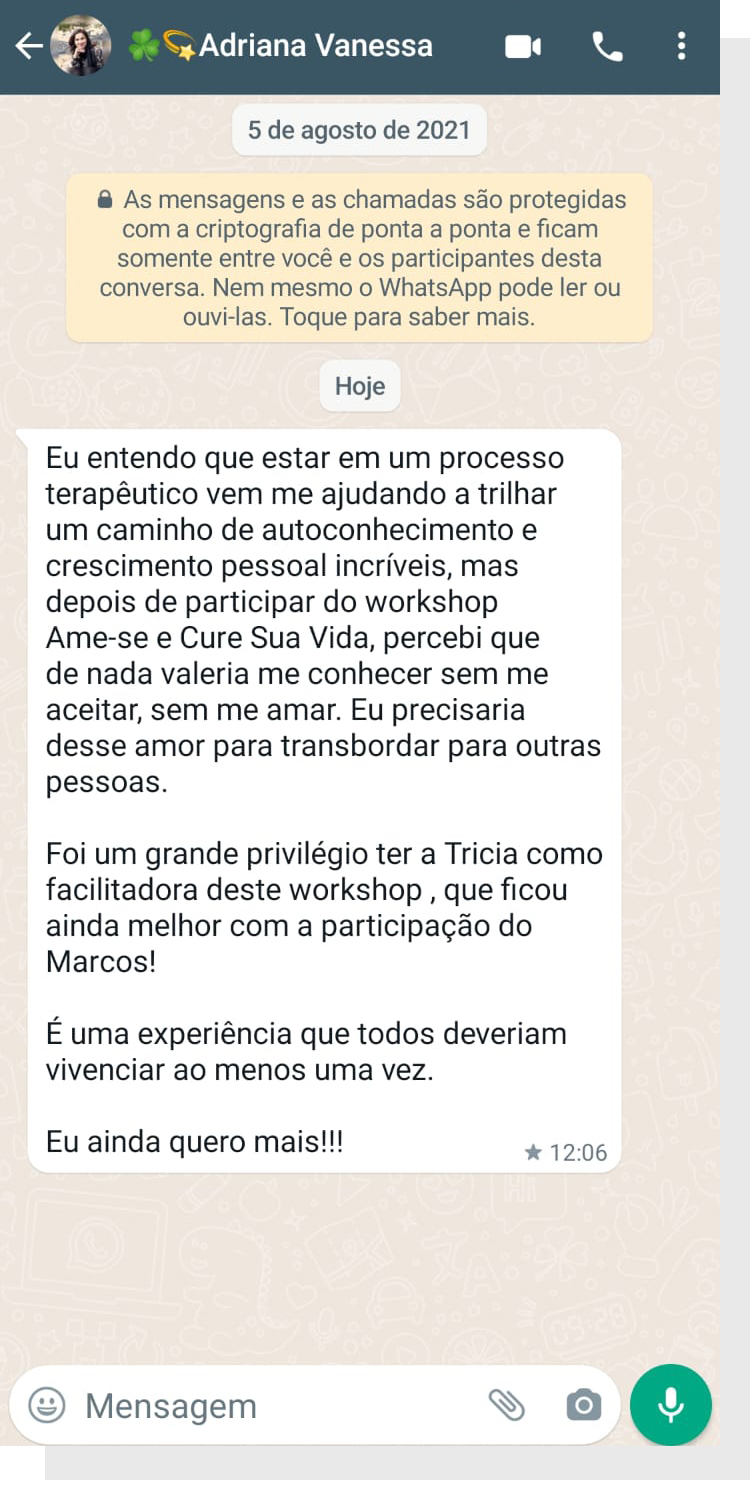The width and height of the screenshot is (752, 1488).
Task: Tap the message timestamp '12:06'
Action: click(x=581, y=1152)
